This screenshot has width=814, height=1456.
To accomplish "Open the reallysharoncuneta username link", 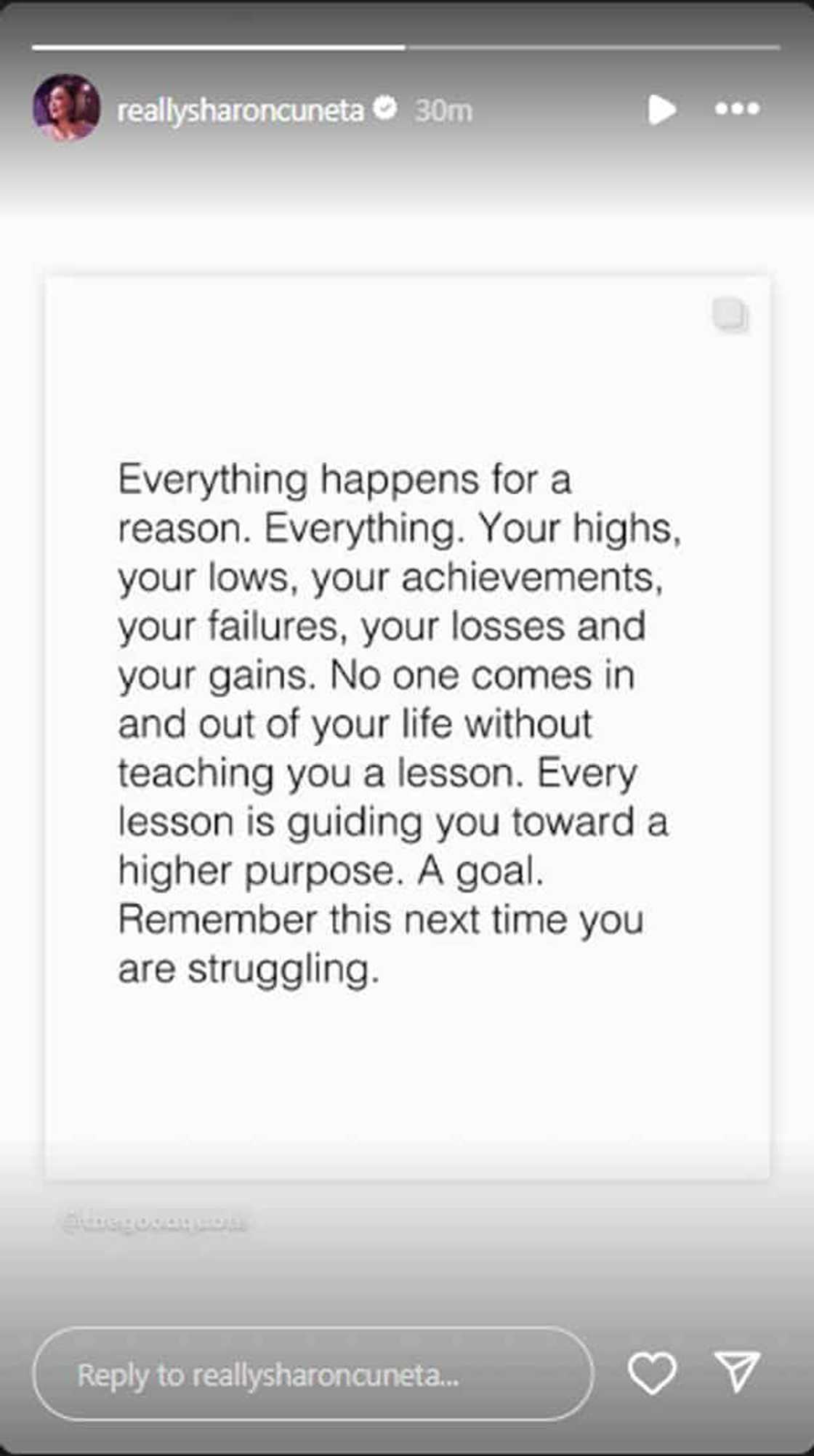I will (240, 110).
